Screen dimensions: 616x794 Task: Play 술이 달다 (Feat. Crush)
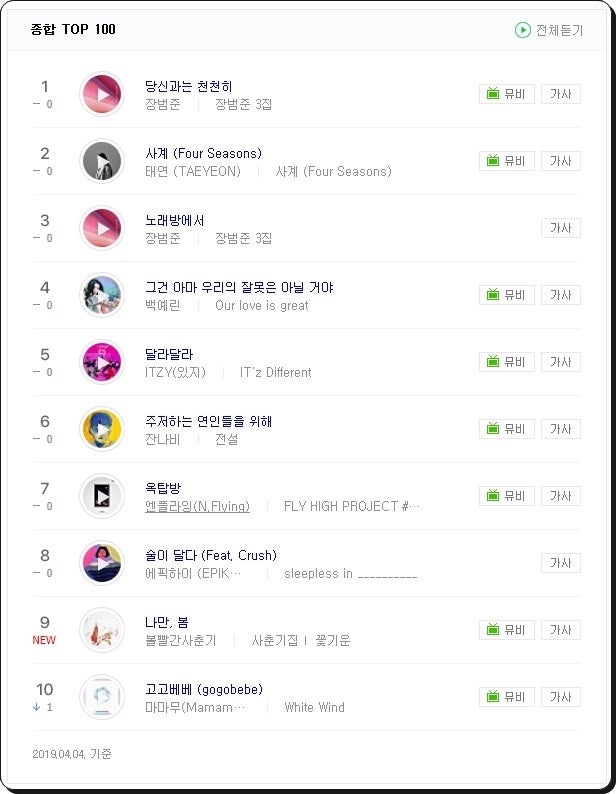102,563
